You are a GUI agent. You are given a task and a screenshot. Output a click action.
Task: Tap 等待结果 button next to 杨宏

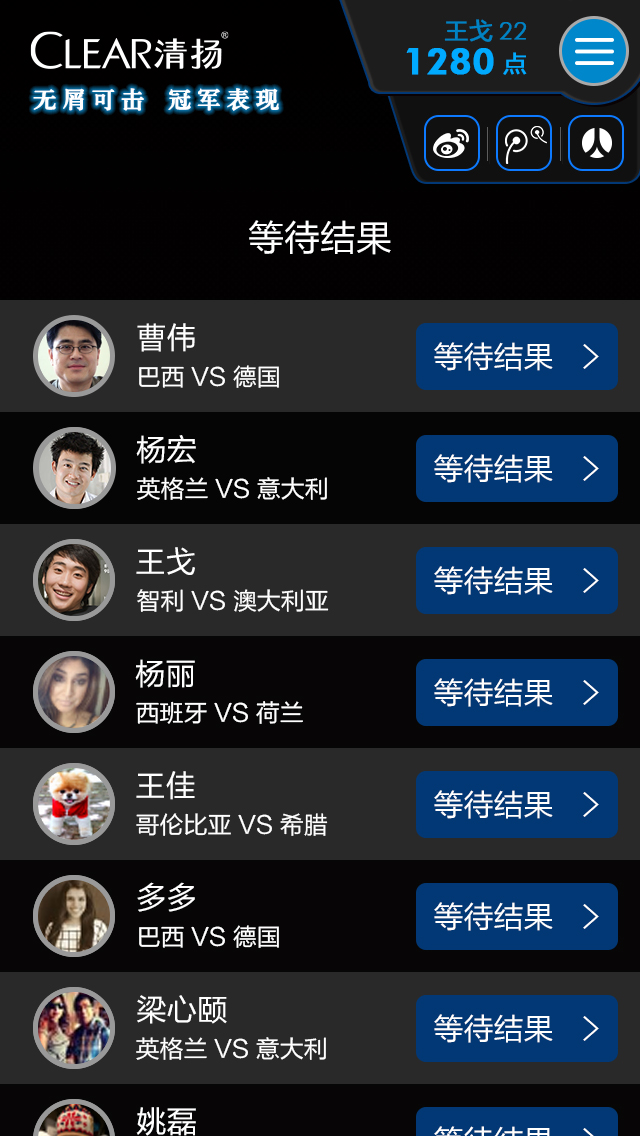click(x=517, y=468)
